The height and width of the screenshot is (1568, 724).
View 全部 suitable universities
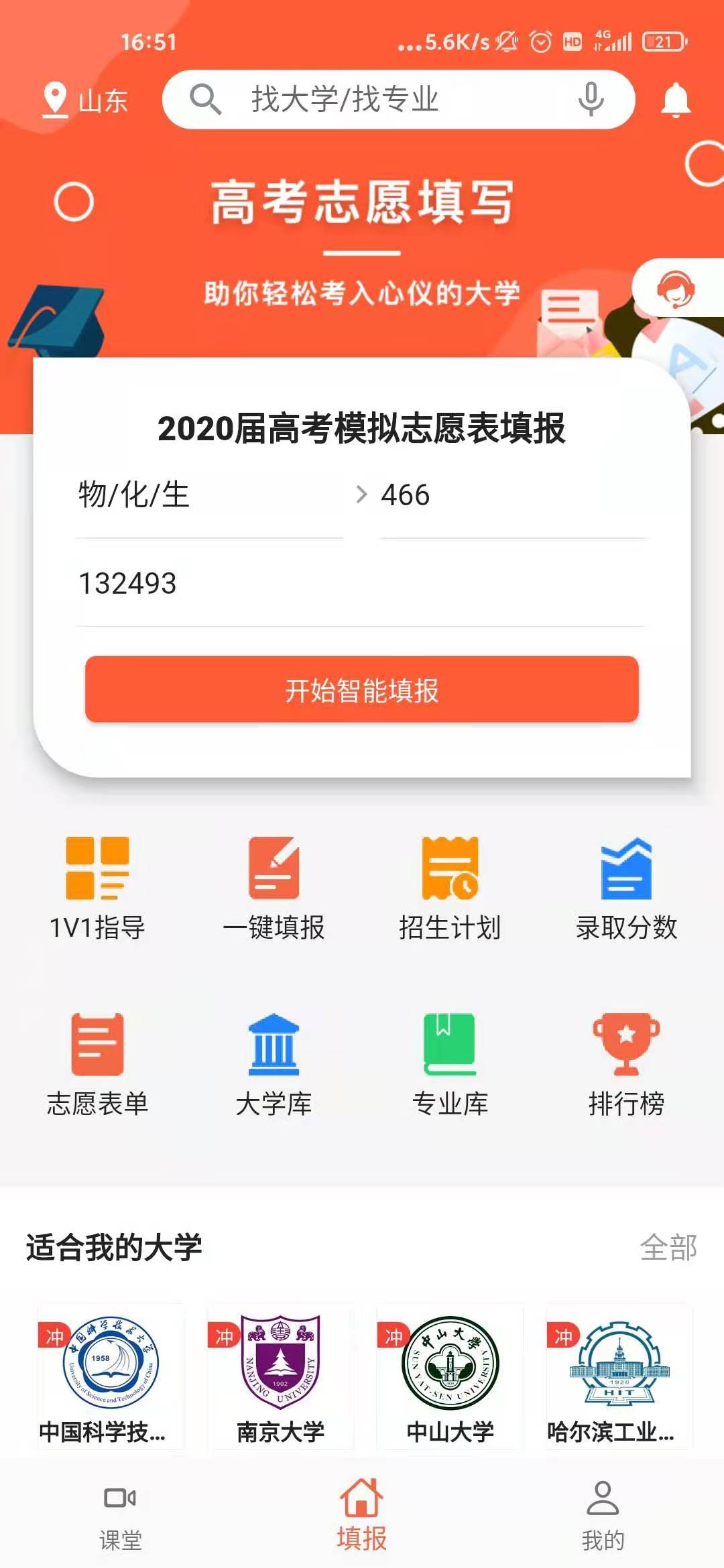668,1248
